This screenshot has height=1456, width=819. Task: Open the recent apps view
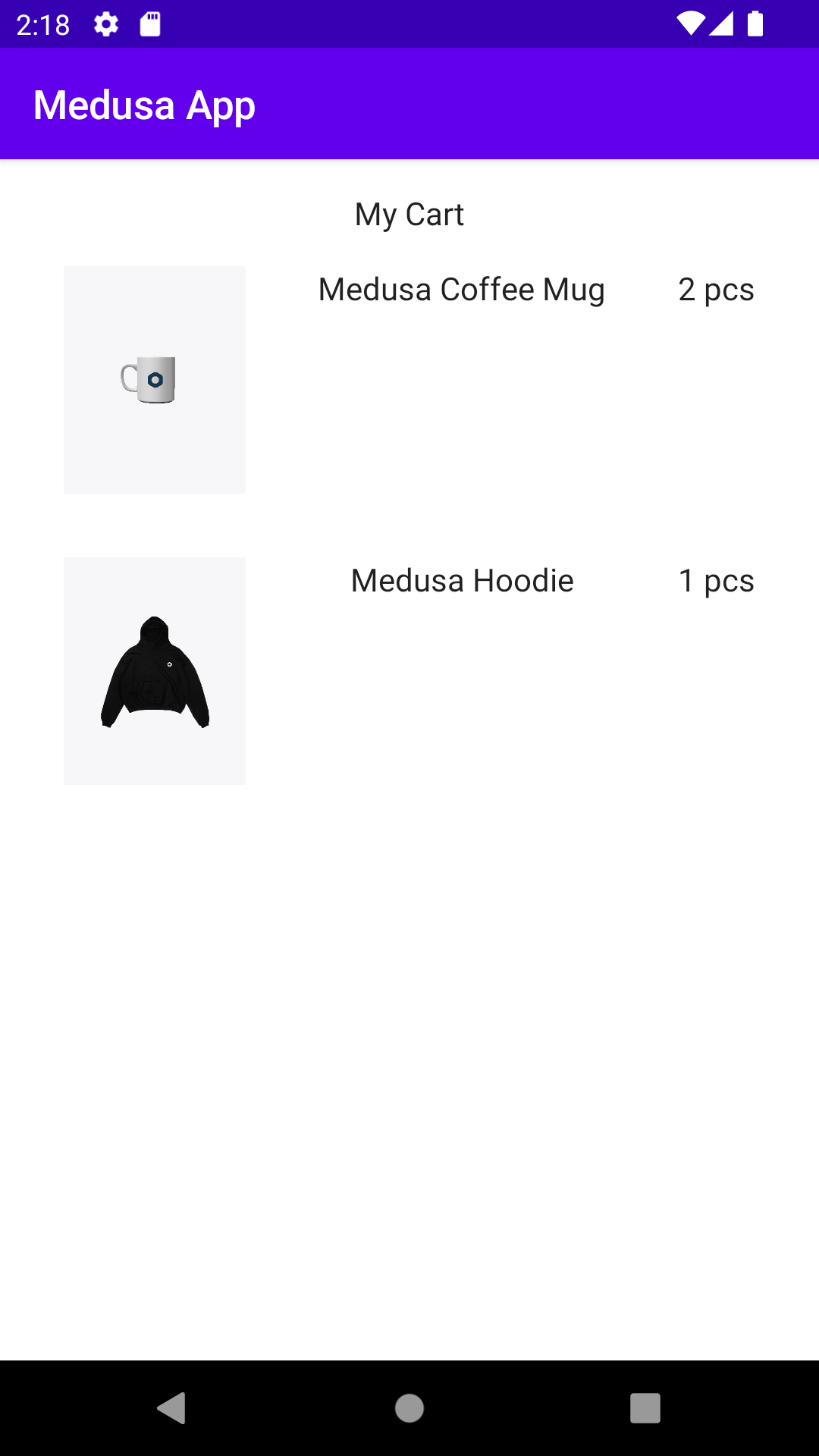645,1408
